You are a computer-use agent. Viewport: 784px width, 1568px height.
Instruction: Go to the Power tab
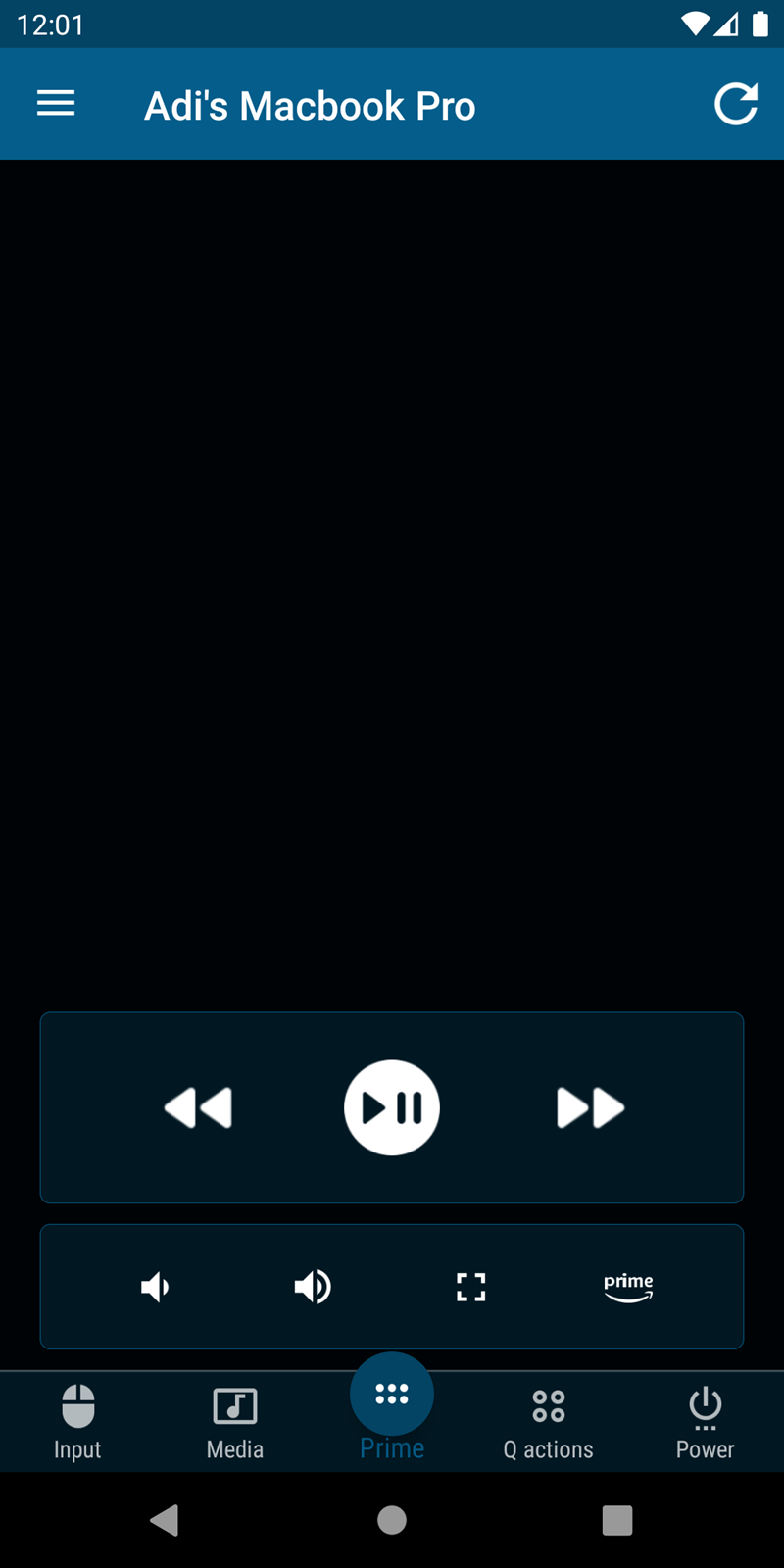coord(706,1423)
